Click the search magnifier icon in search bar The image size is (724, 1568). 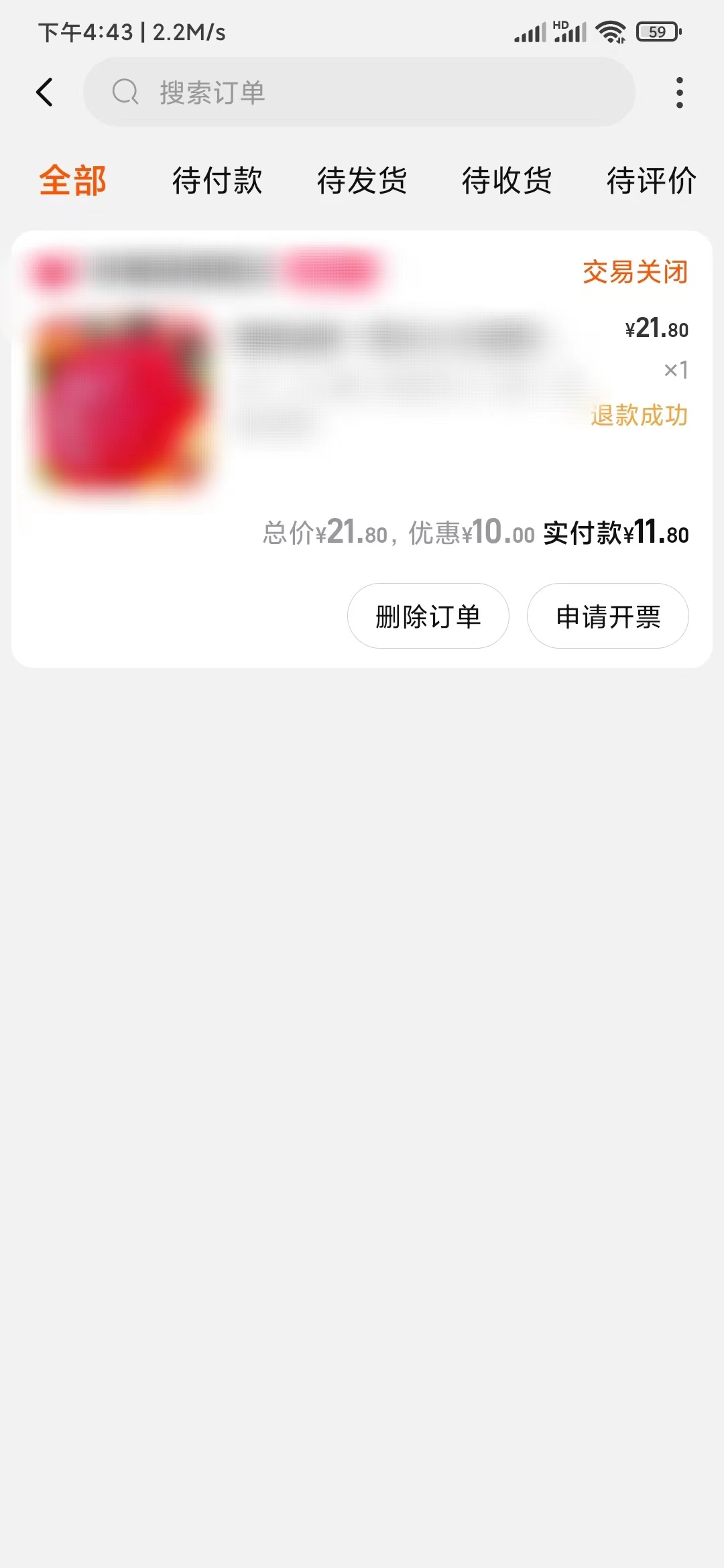[x=125, y=92]
